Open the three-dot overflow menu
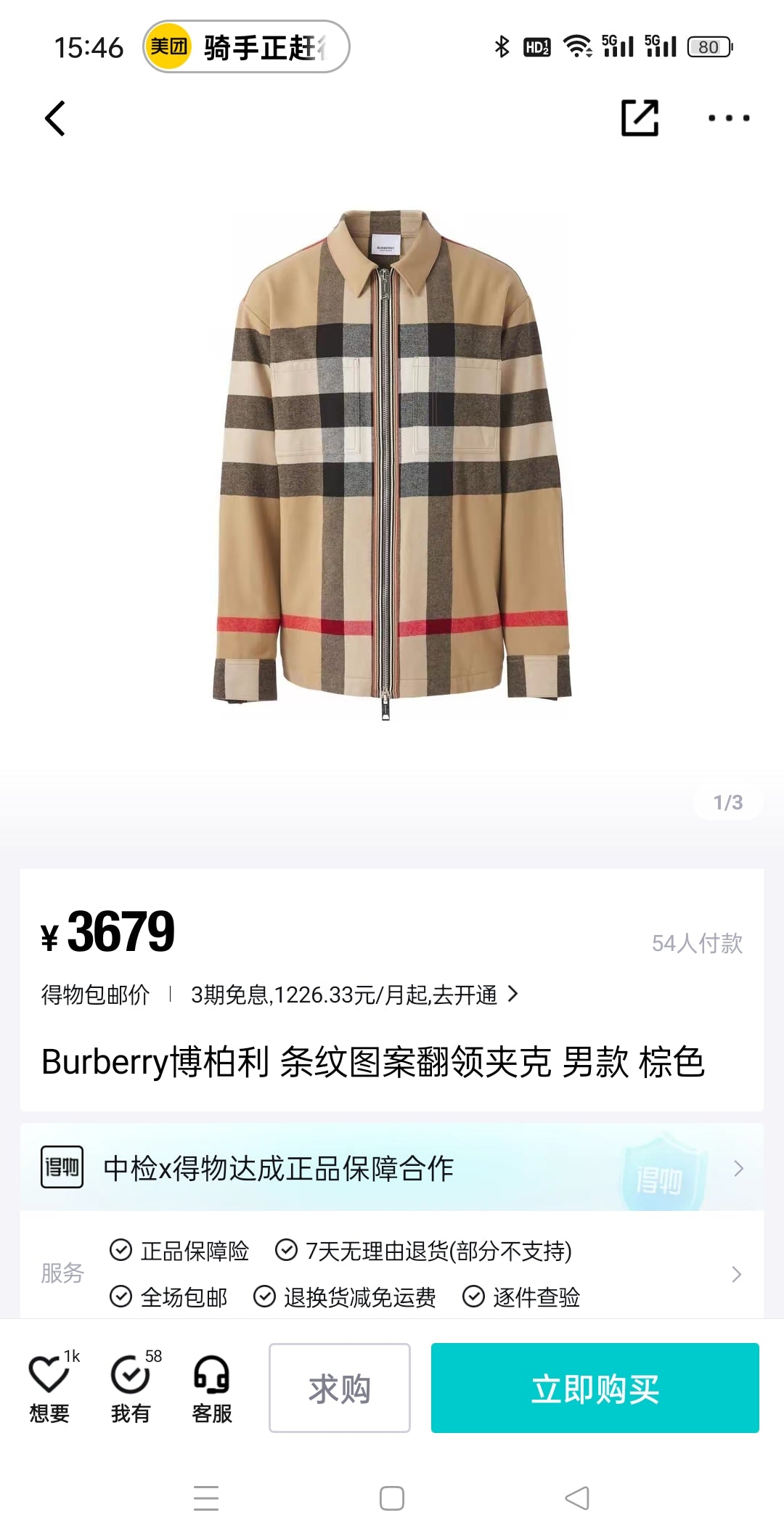Viewport: 784px width, 1539px height. point(729,118)
